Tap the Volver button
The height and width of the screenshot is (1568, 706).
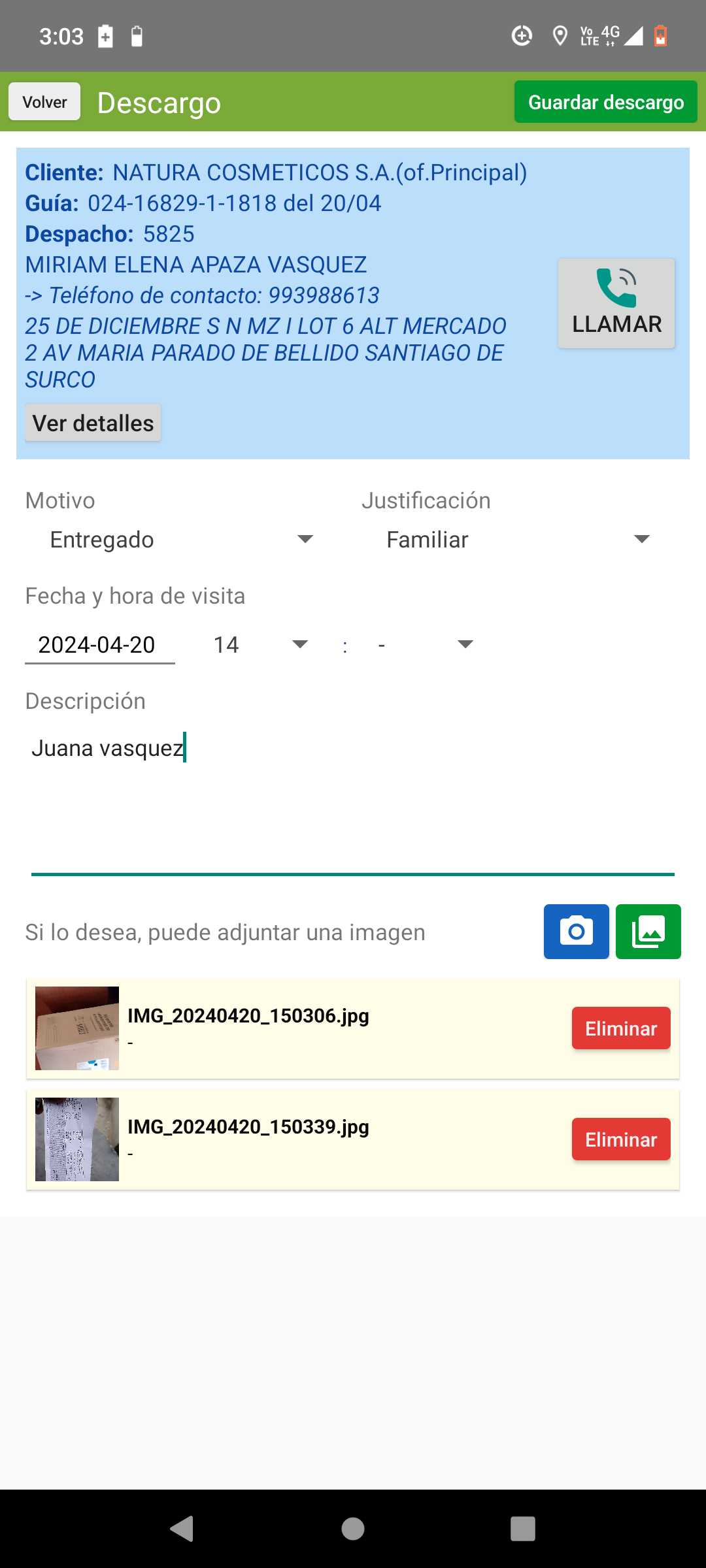pyautogui.click(x=44, y=102)
